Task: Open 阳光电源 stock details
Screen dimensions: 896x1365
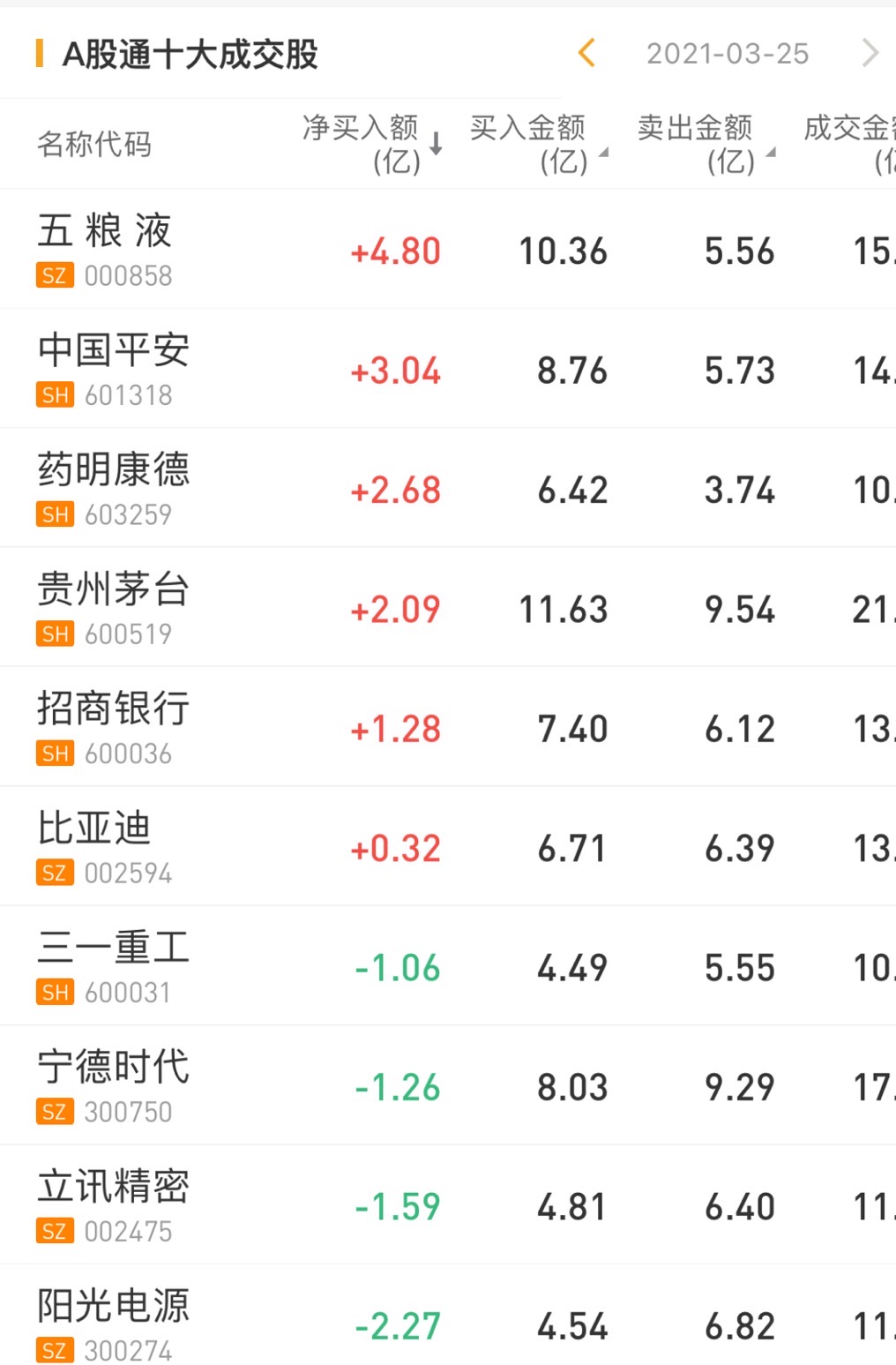Action: (x=113, y=1324)
